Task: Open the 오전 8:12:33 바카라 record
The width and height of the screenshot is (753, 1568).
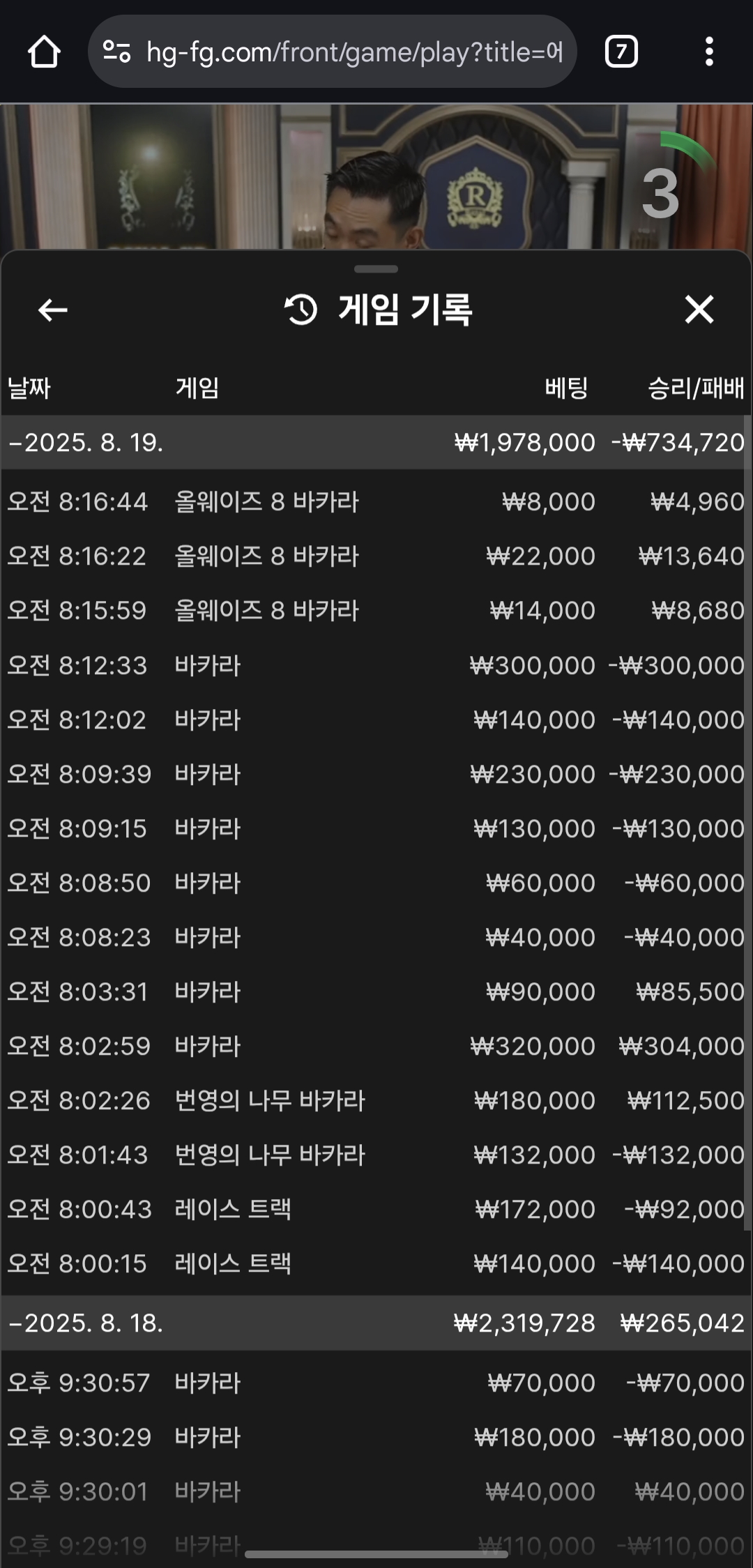Action: 376,665
